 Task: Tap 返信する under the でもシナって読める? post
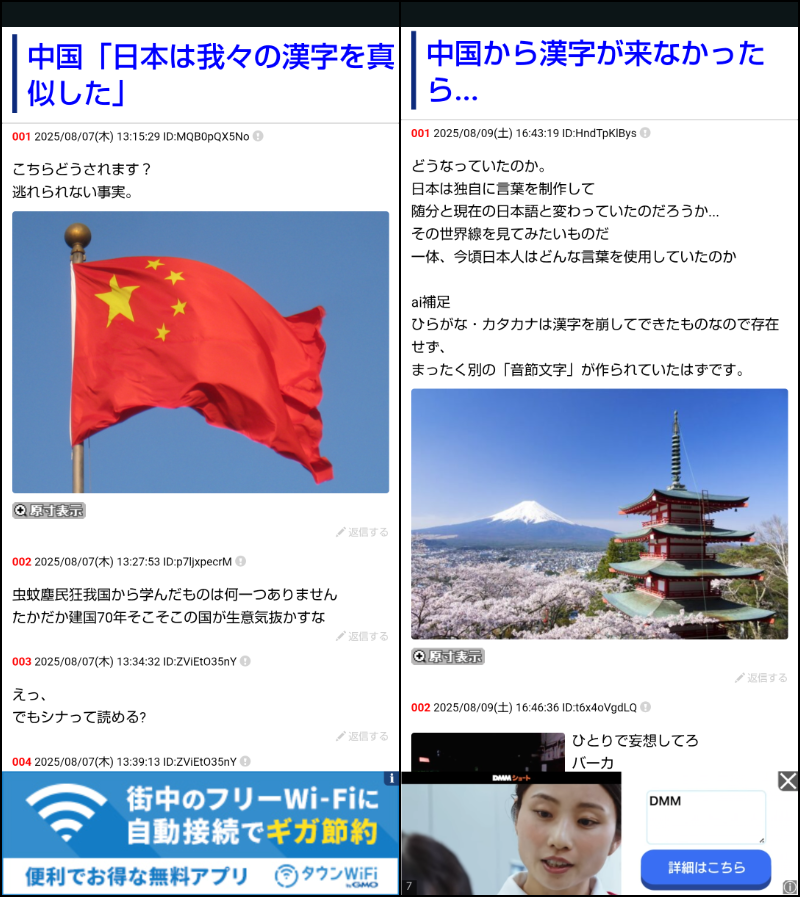[x=362, y=736]
